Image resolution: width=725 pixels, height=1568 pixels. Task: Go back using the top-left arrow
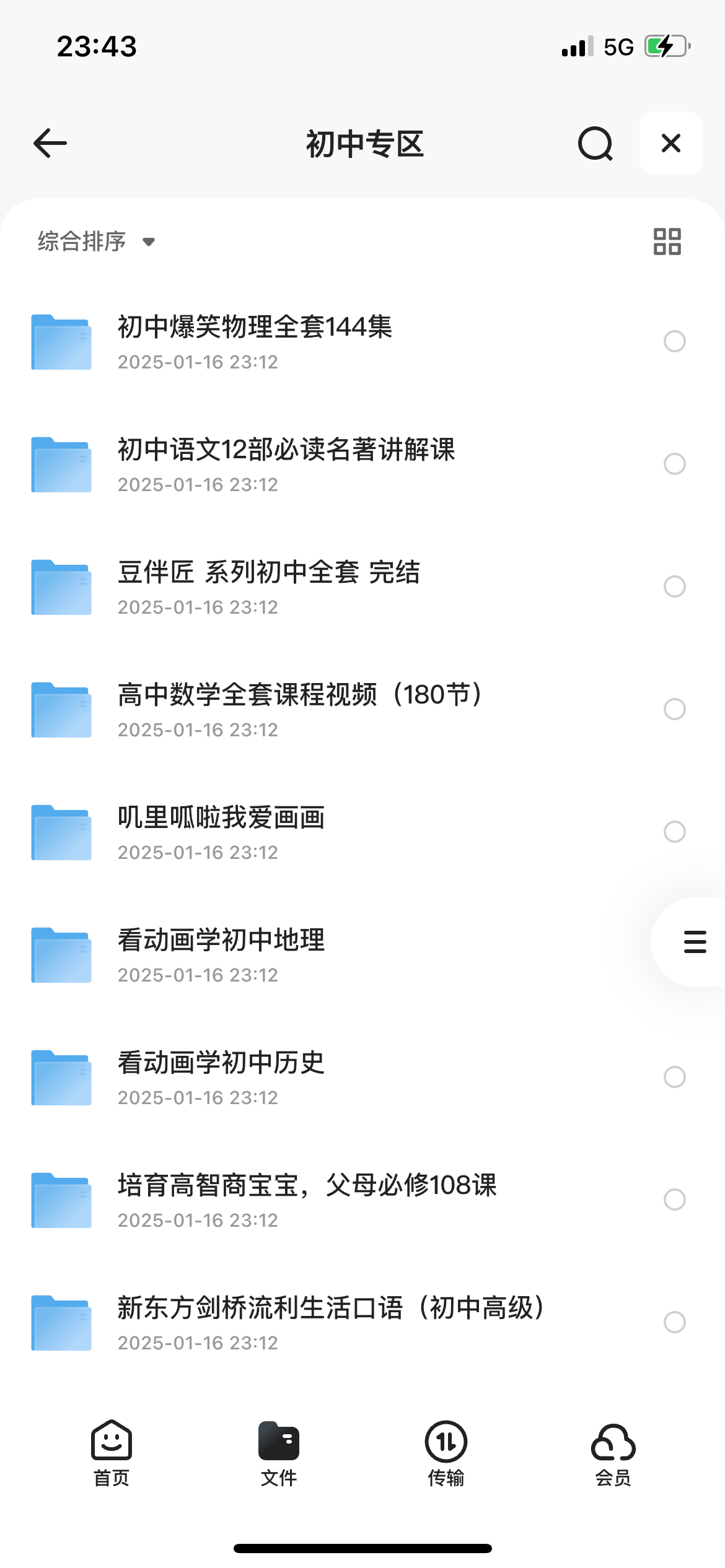pos(50,143)
